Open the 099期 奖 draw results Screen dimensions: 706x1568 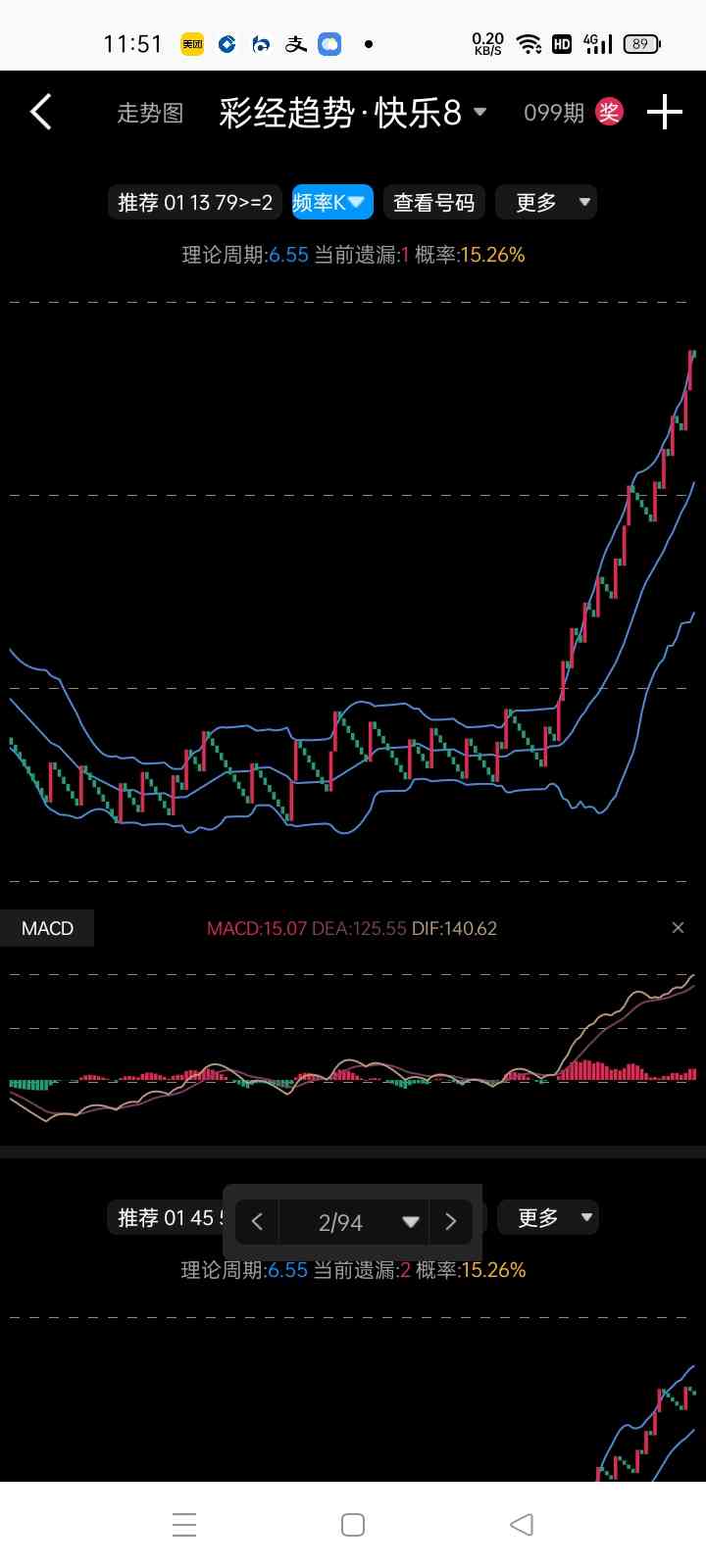574,112
